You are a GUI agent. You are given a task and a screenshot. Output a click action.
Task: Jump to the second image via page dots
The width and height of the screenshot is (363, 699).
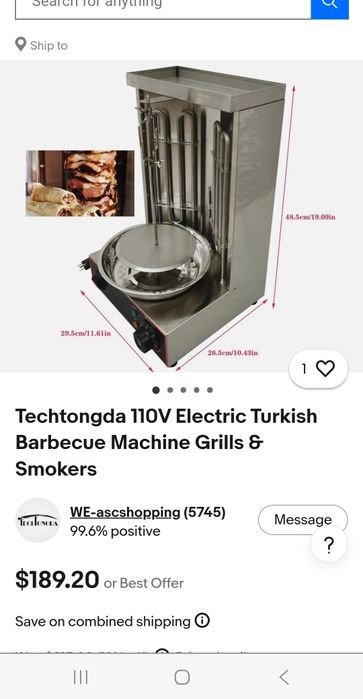(x=170, y=390)
